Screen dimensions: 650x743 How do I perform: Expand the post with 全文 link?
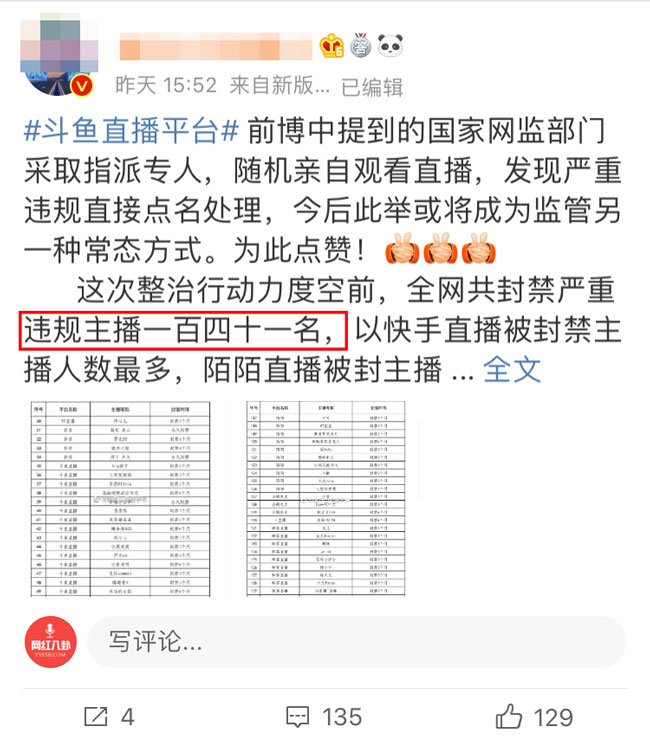coord(512,369)
